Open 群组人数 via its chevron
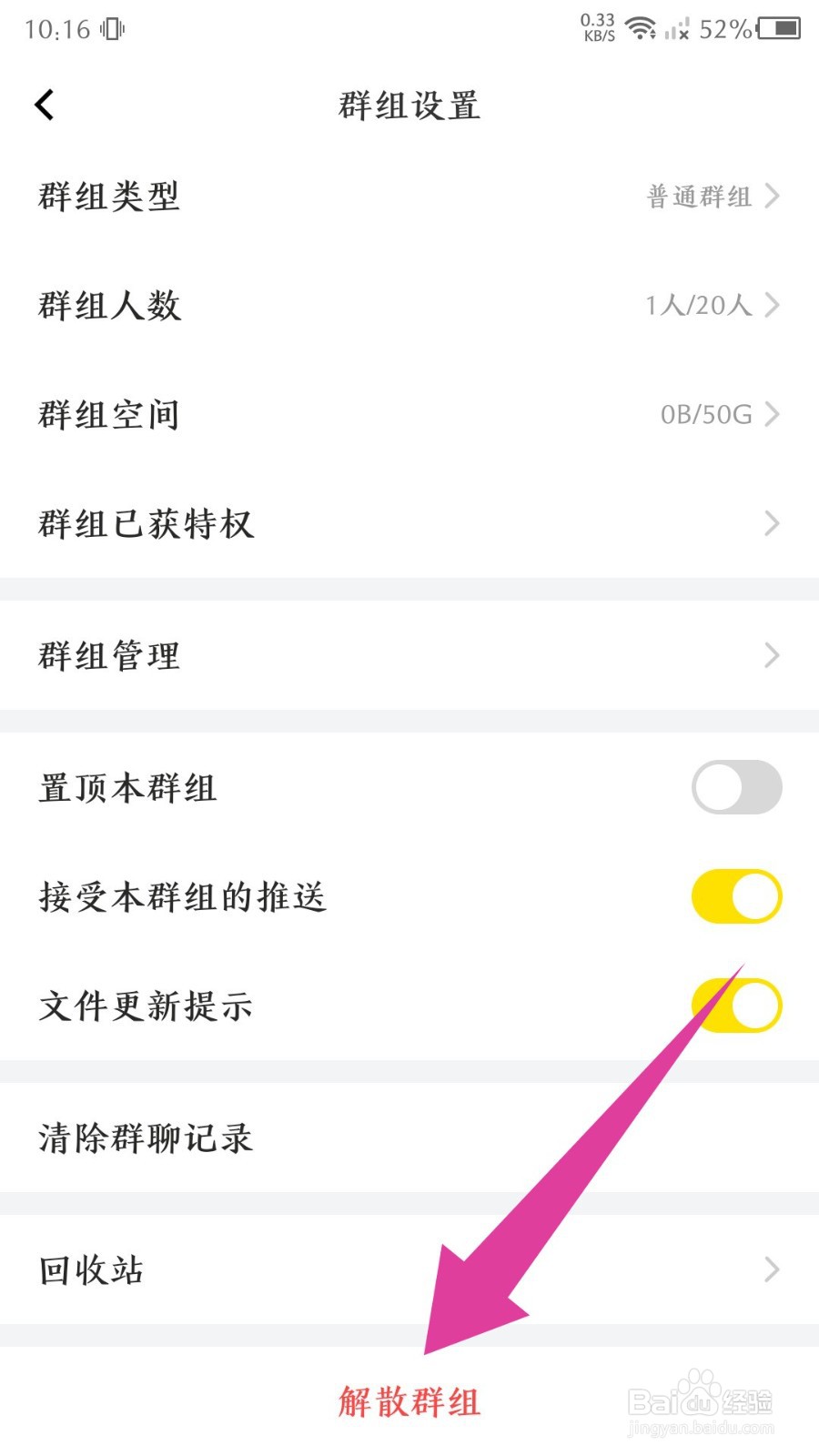 772,306
